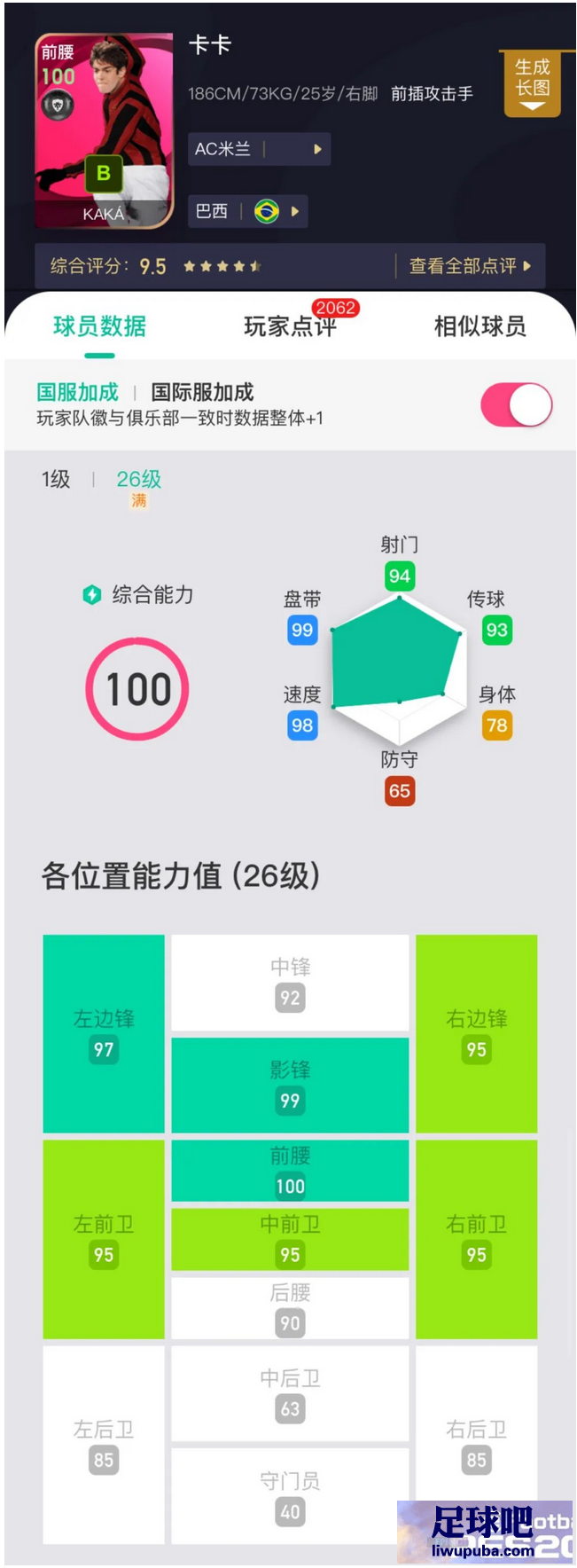Select the 球员数据 tab
The width and height of the screenshot is (577, 1568).
point(99,326)
